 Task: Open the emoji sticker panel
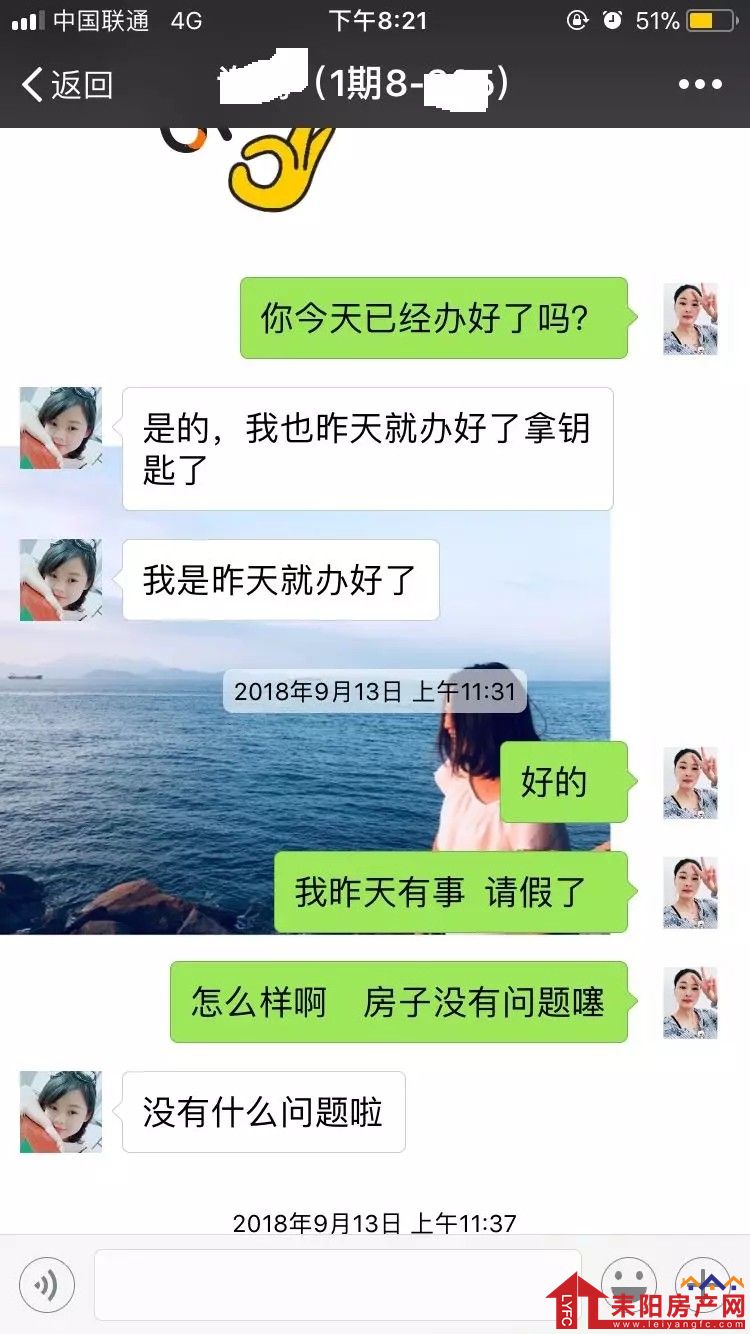pos(628,1282)
